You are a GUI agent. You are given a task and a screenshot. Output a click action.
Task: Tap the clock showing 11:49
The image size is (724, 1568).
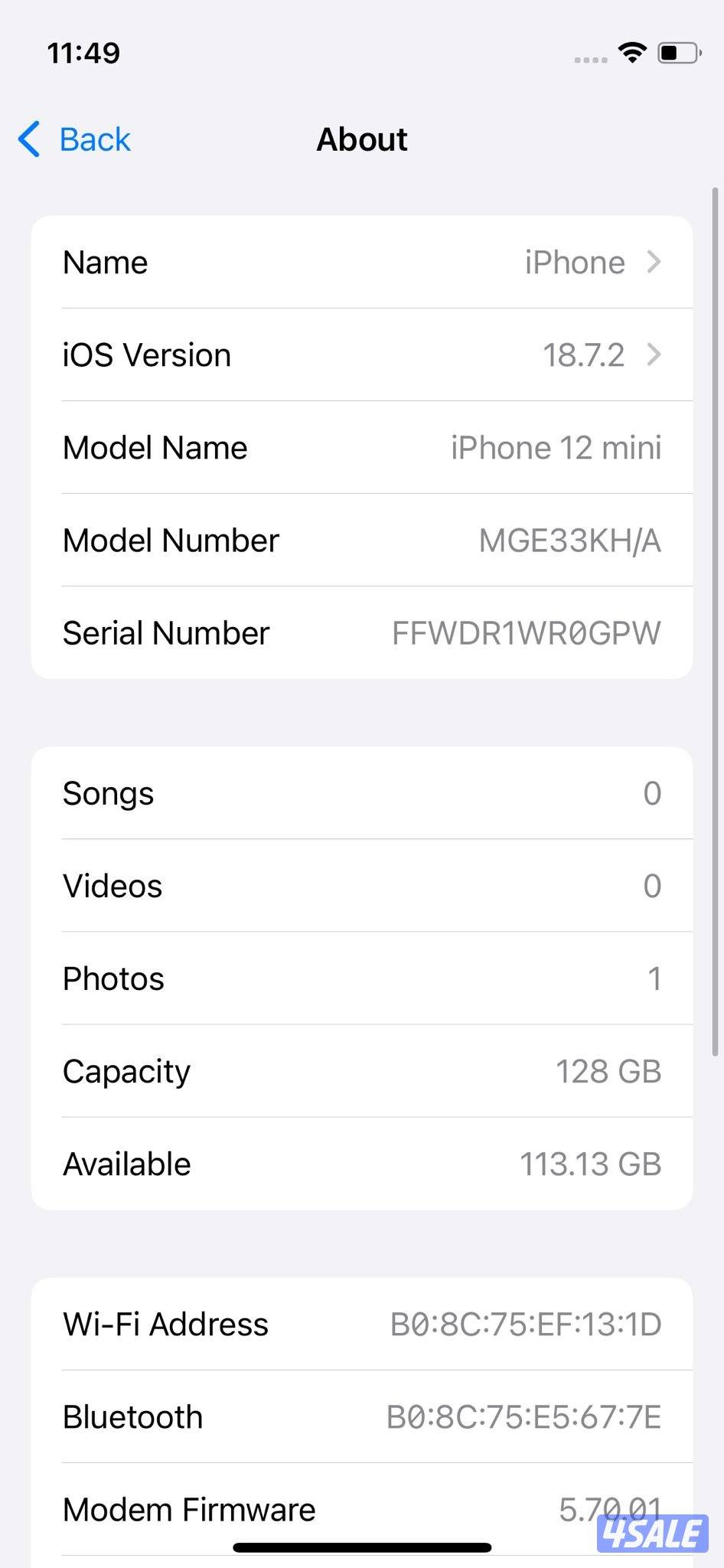(82, 52)
